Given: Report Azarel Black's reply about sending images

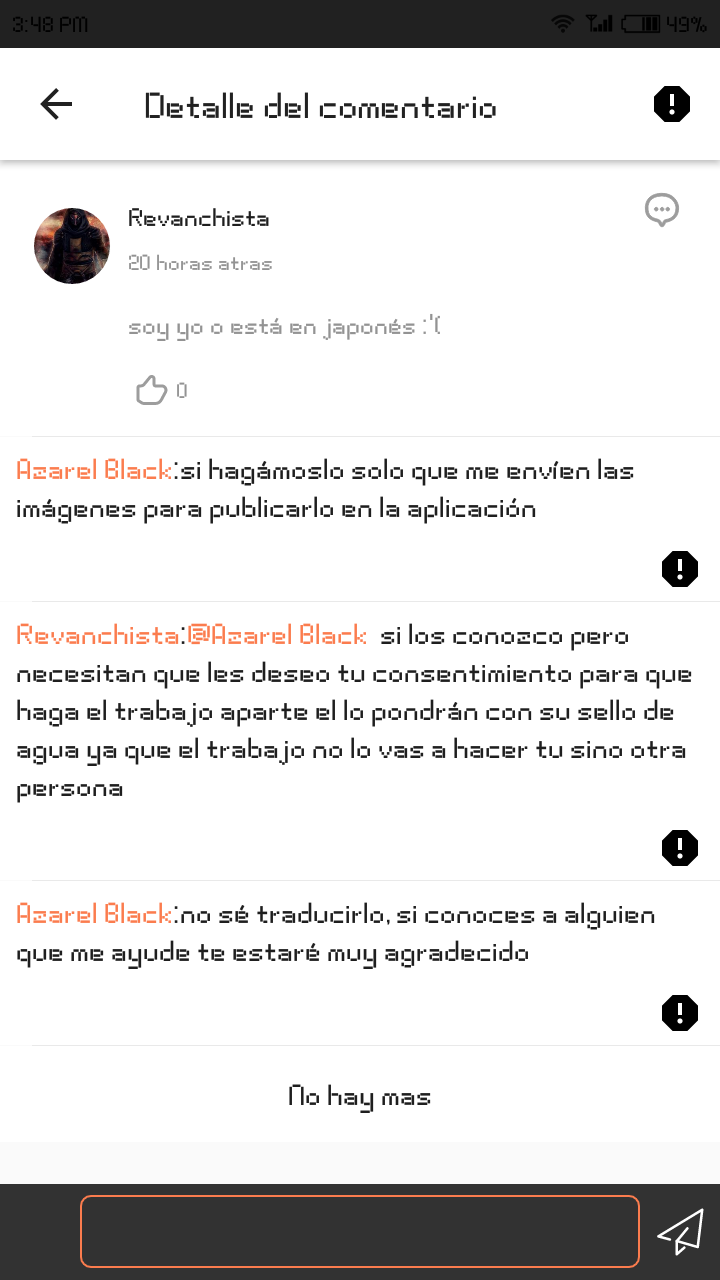Looking at the screenshot, I should tap(680, 569).
